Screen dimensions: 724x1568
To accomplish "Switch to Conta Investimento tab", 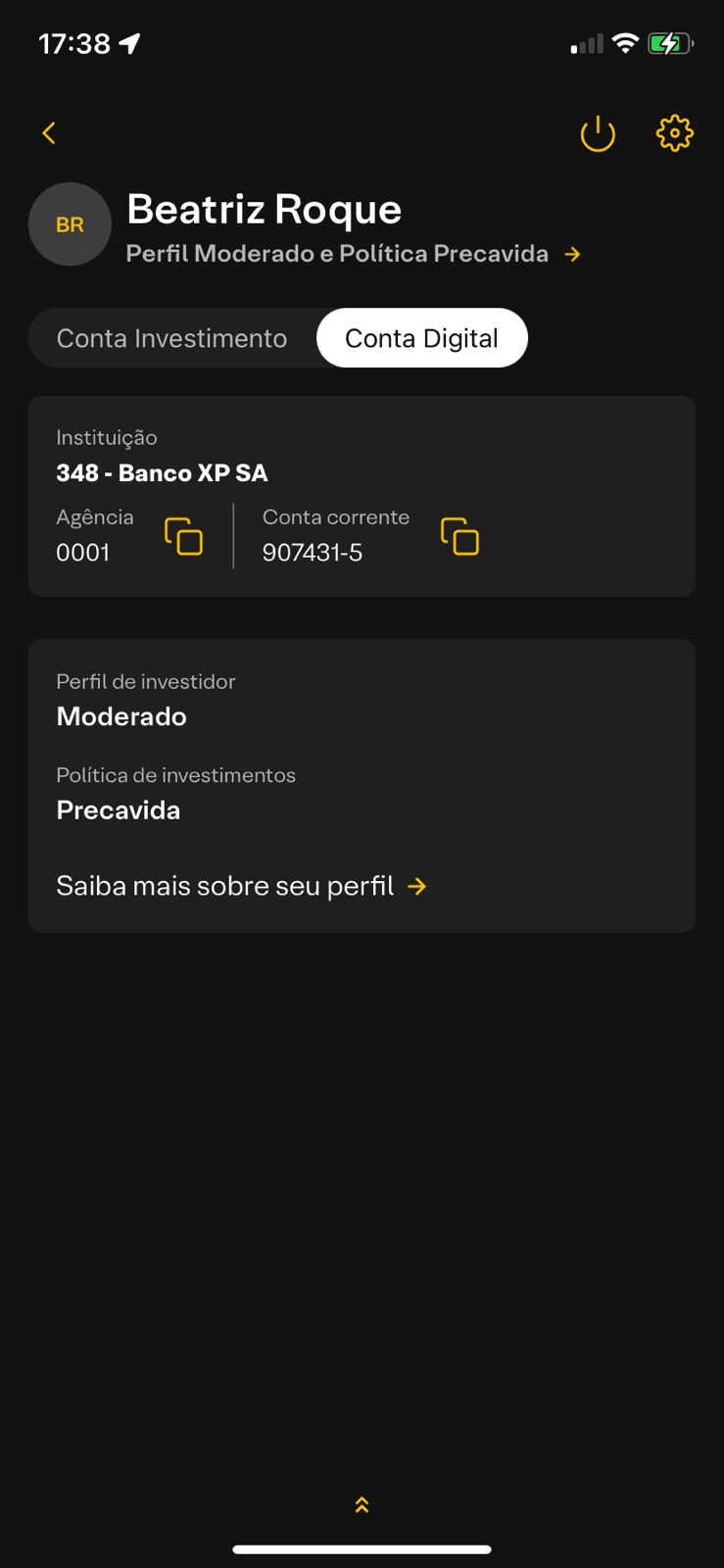I will (172, 338).
